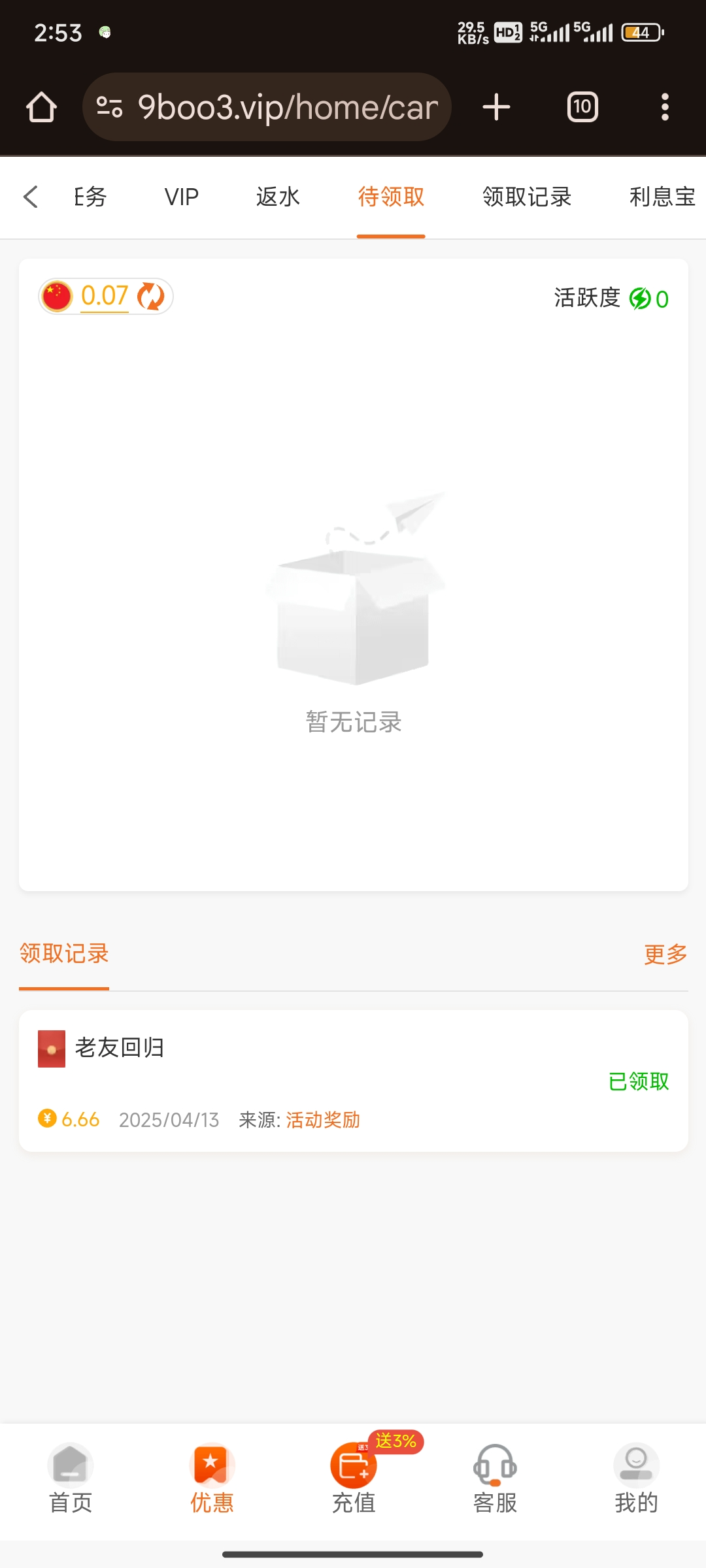Select the 待领取 tab
Image resolution: width=706 pixels, height=1568 pixels.
pyautogui.click(x=391, y=197)
